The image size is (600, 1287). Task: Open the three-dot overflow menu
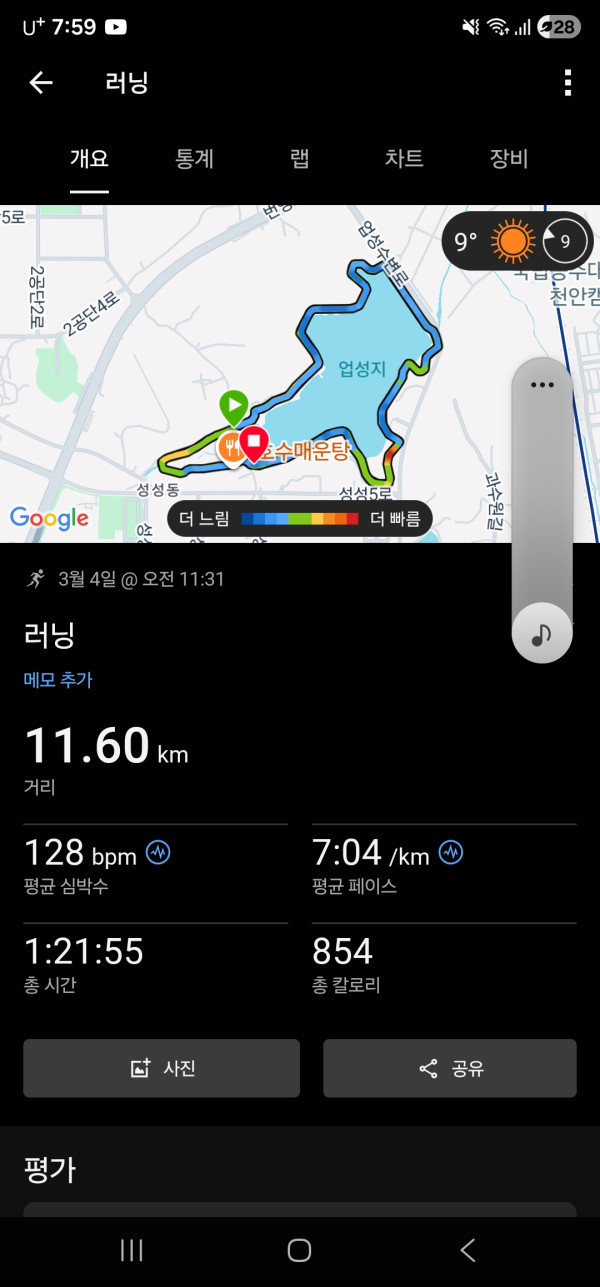pos(567,83)
